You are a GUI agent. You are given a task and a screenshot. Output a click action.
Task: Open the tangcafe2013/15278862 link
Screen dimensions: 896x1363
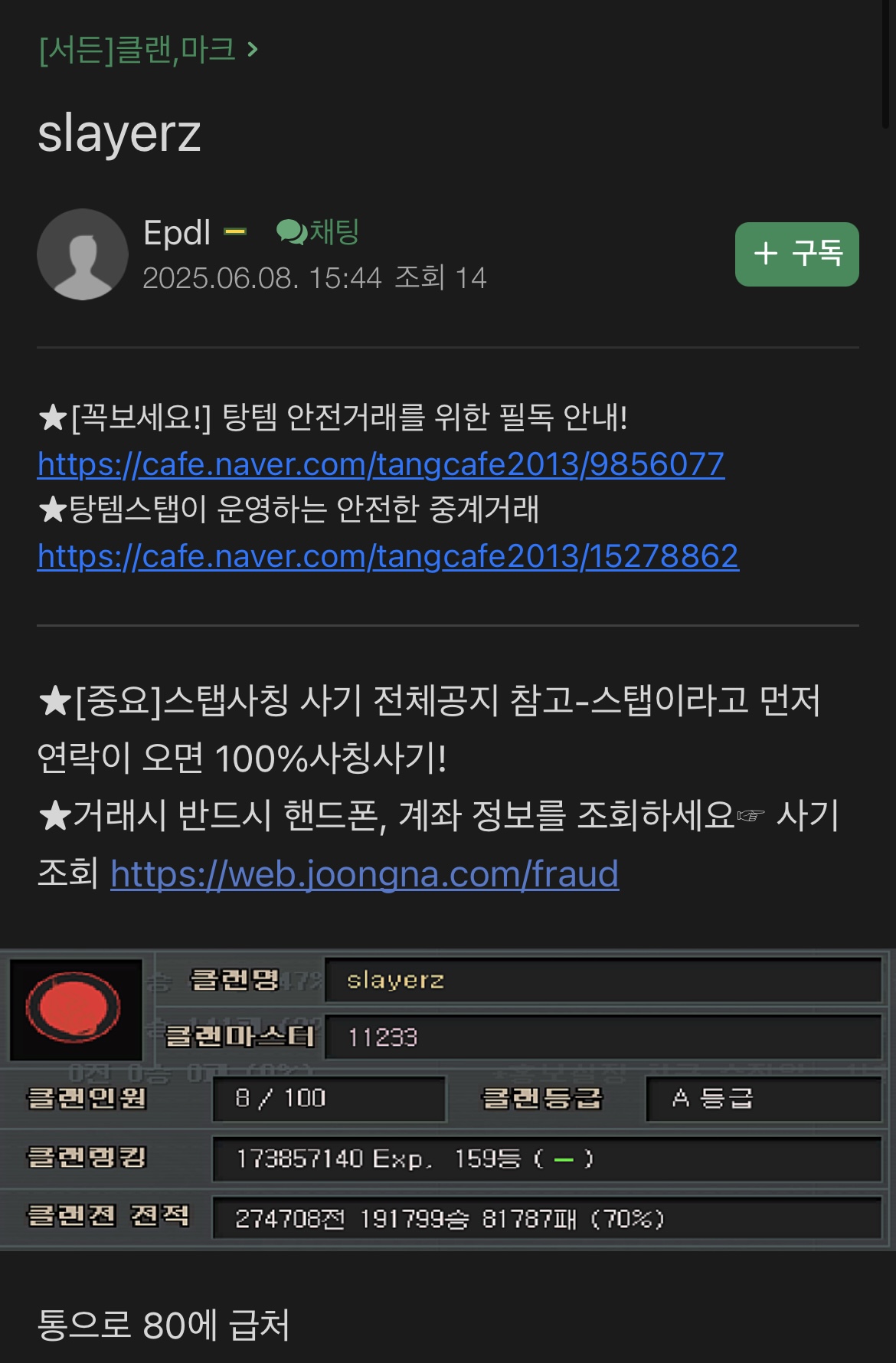coord(388,556)
